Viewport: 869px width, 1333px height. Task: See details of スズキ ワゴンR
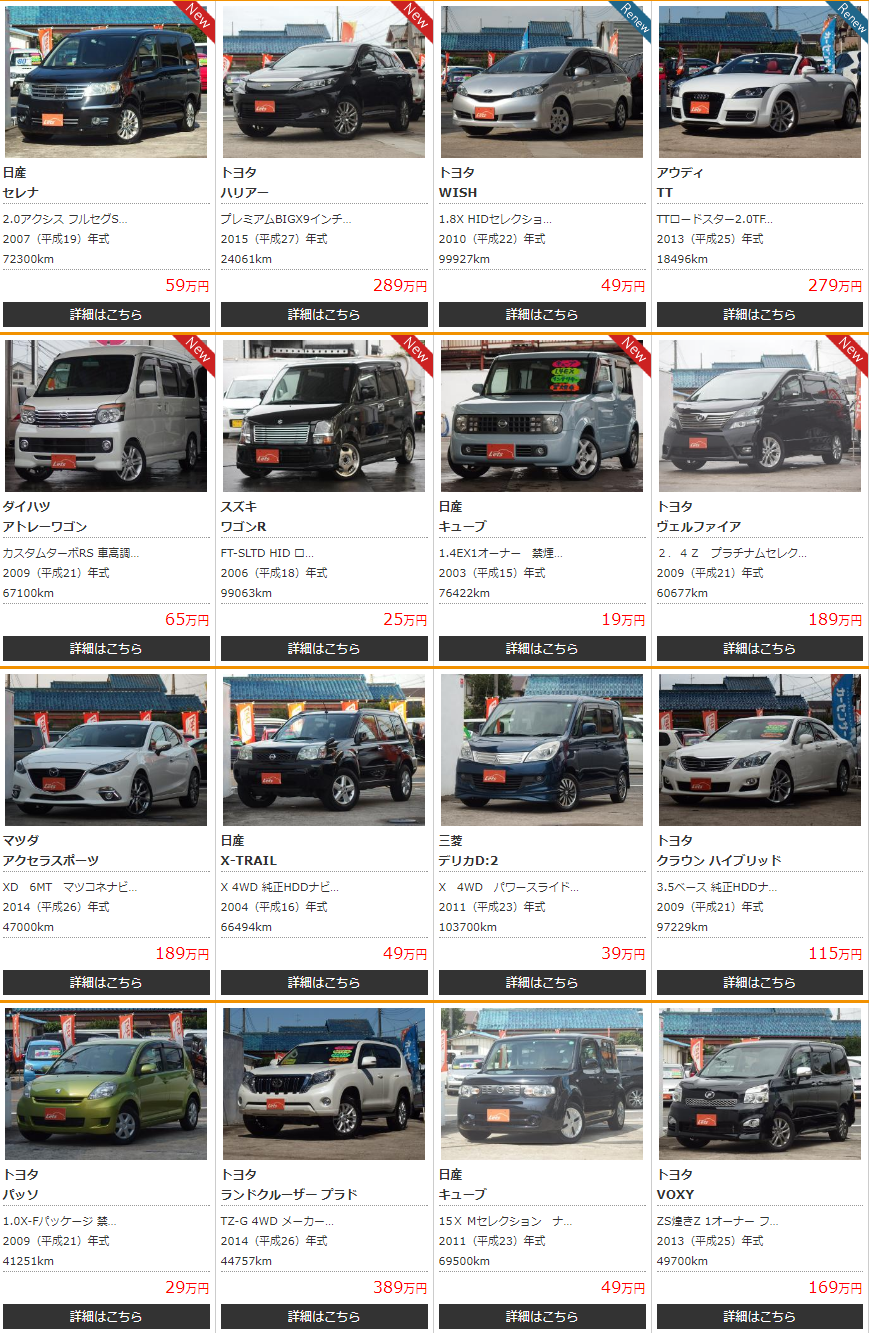pos(324,648)
